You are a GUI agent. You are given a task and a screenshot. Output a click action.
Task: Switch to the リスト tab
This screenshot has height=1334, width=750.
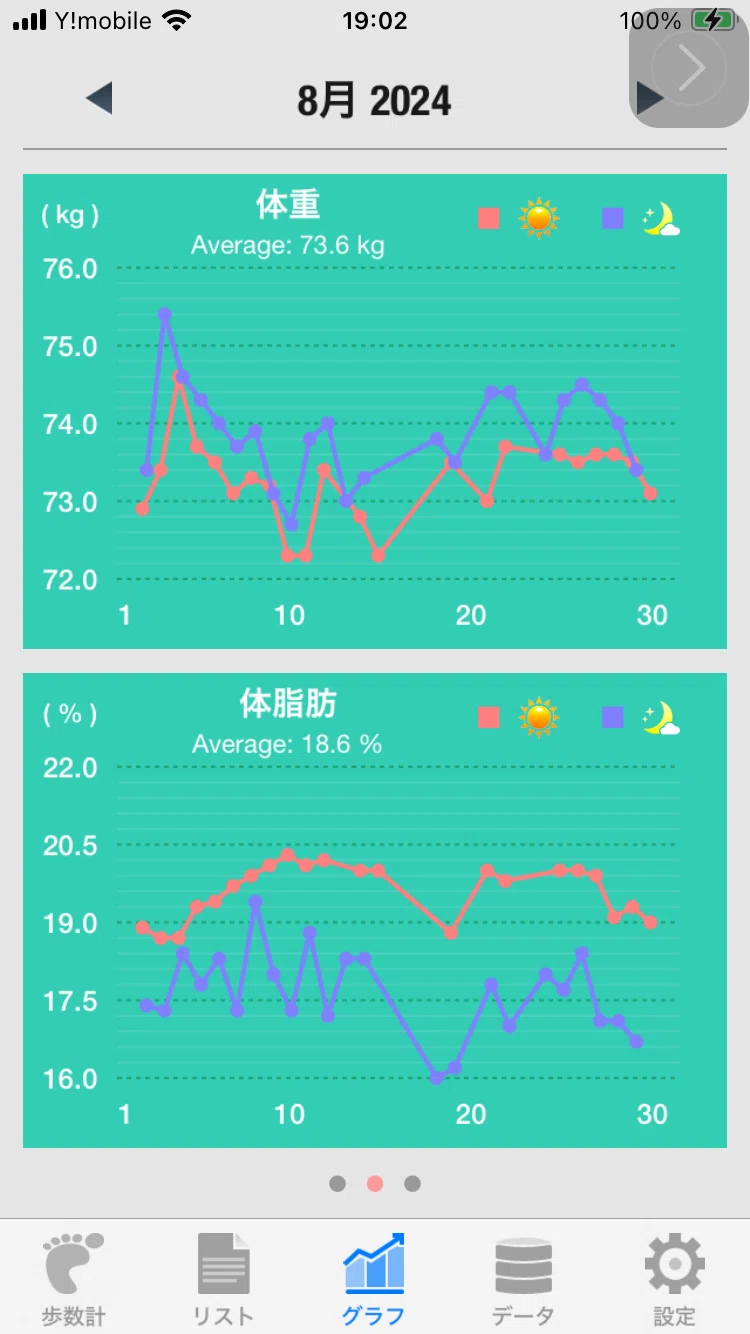pos(223,1279)
